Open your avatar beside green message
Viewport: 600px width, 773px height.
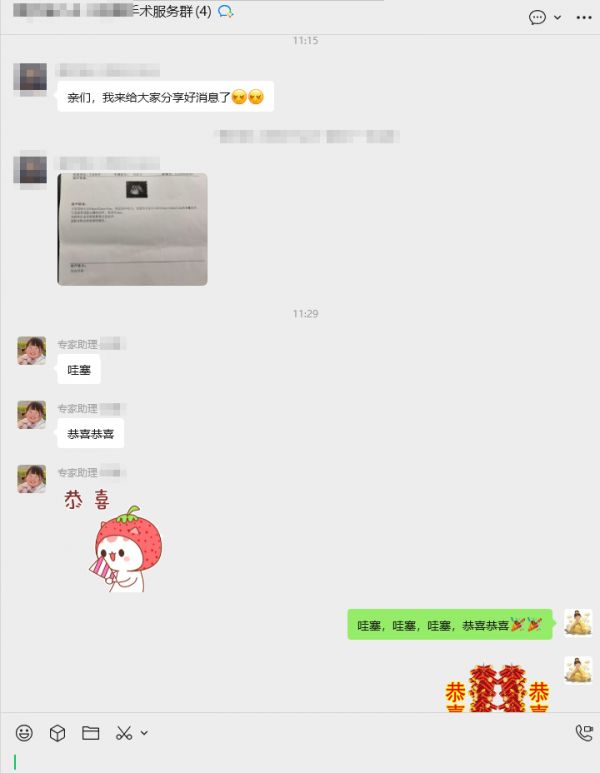(x=578, y=622)
